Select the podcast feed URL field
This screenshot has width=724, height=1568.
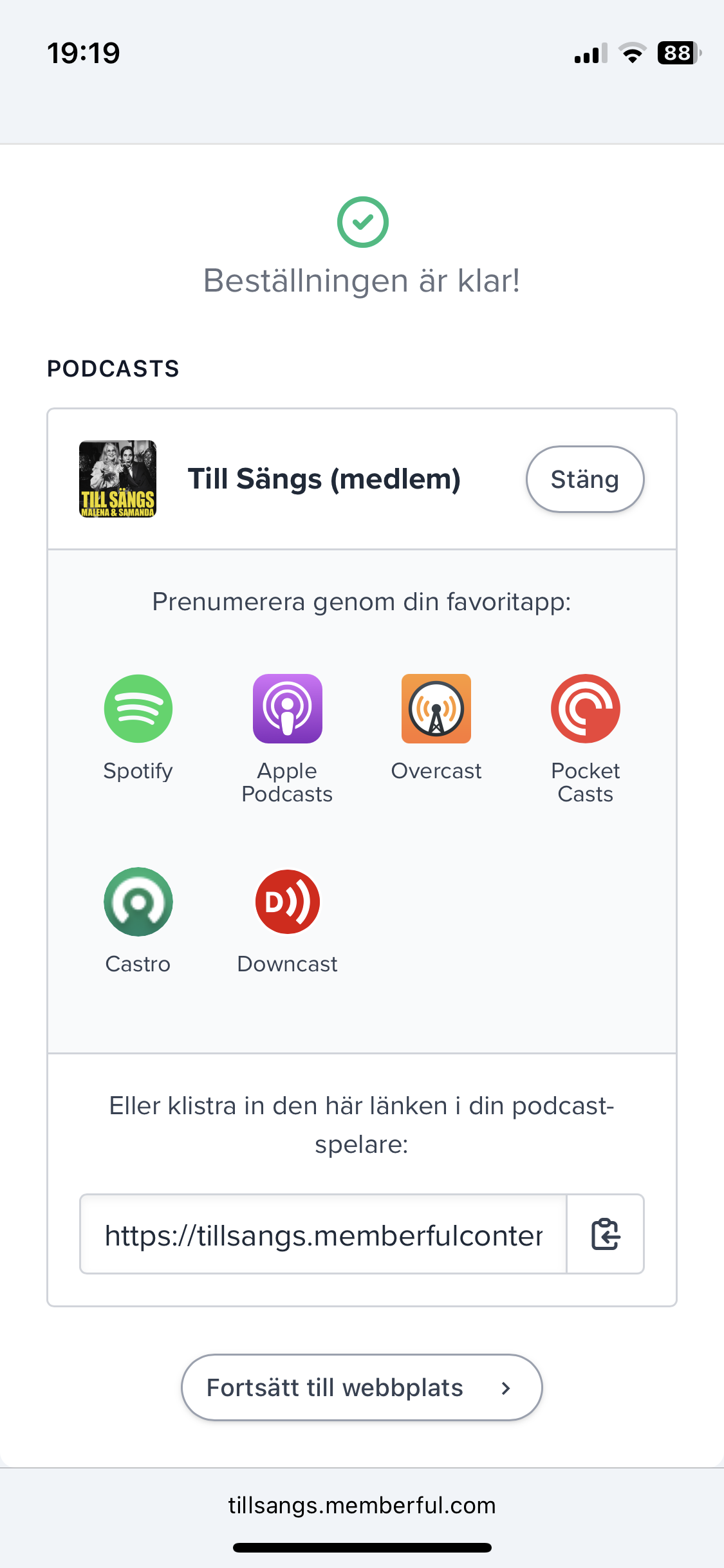pos(322,1234)
